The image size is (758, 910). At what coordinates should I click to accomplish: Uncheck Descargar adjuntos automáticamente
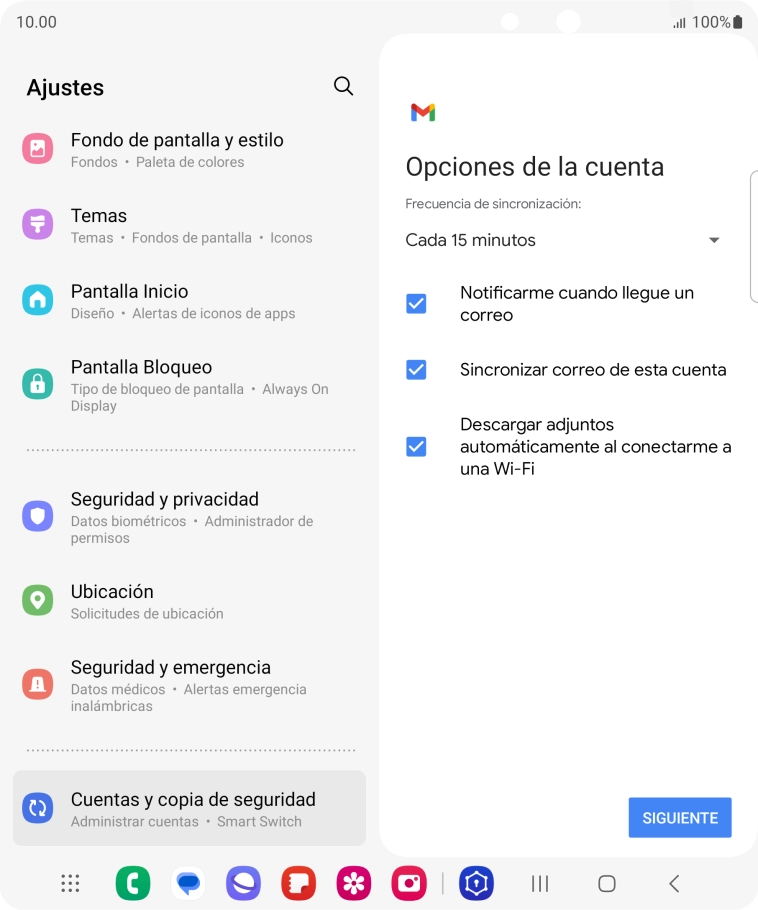click(416, 447)
